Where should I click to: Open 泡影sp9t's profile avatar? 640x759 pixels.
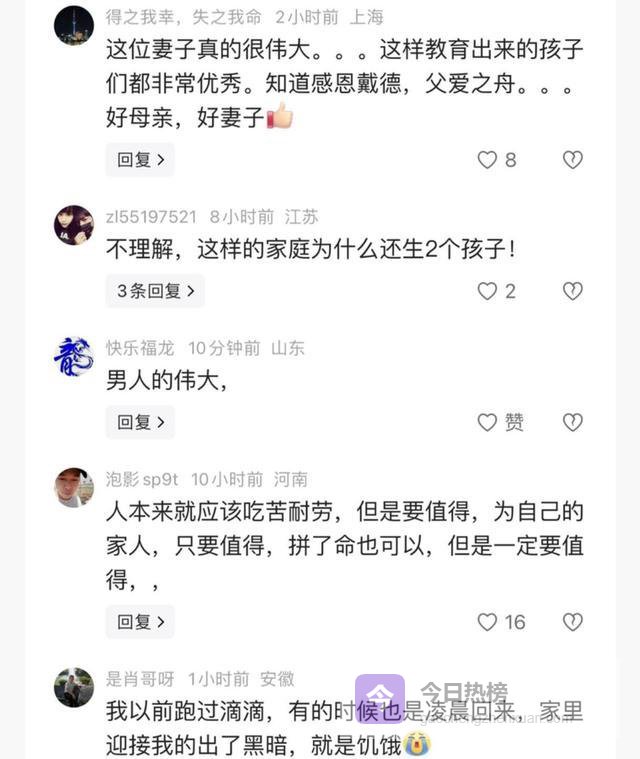point(74,487)
